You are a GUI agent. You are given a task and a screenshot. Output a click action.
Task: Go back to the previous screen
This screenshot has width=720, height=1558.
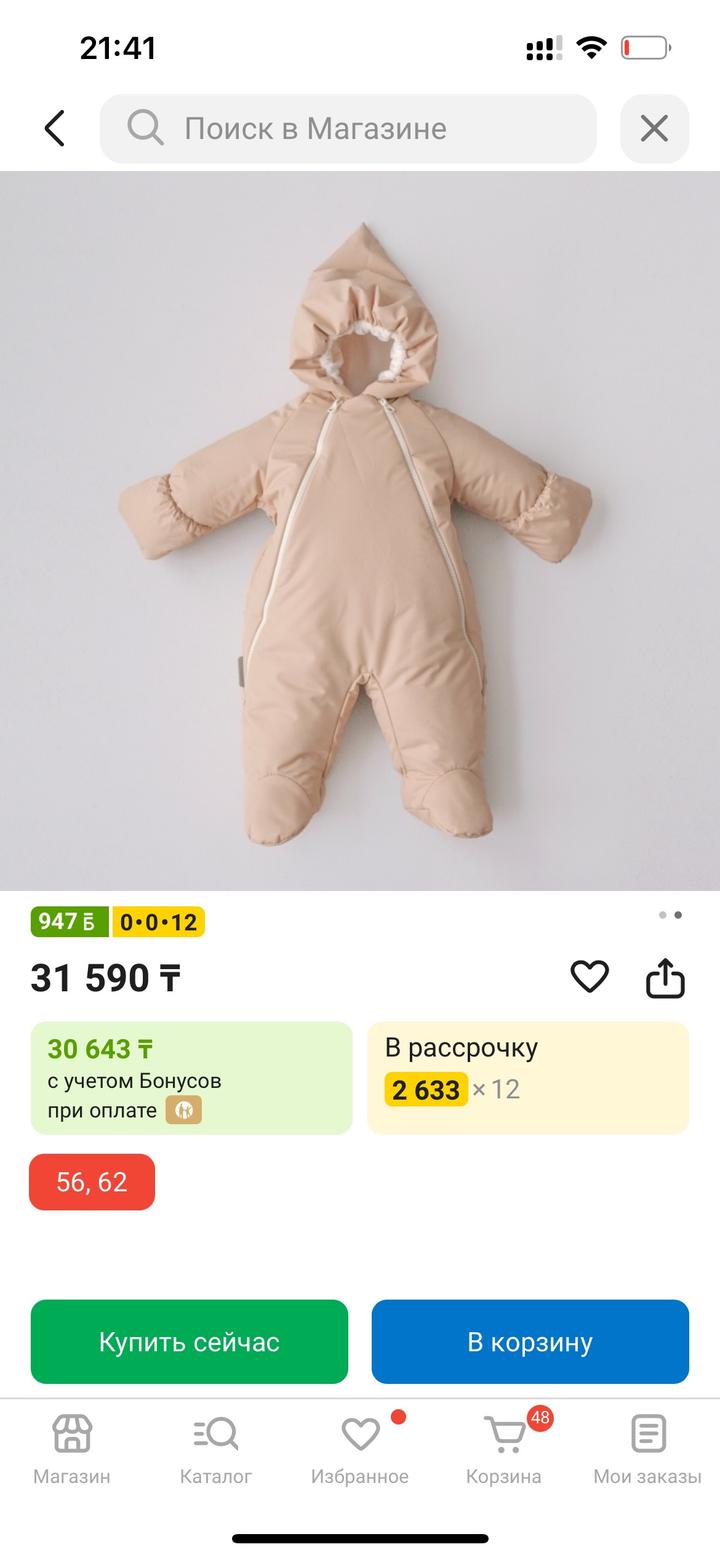55,129
